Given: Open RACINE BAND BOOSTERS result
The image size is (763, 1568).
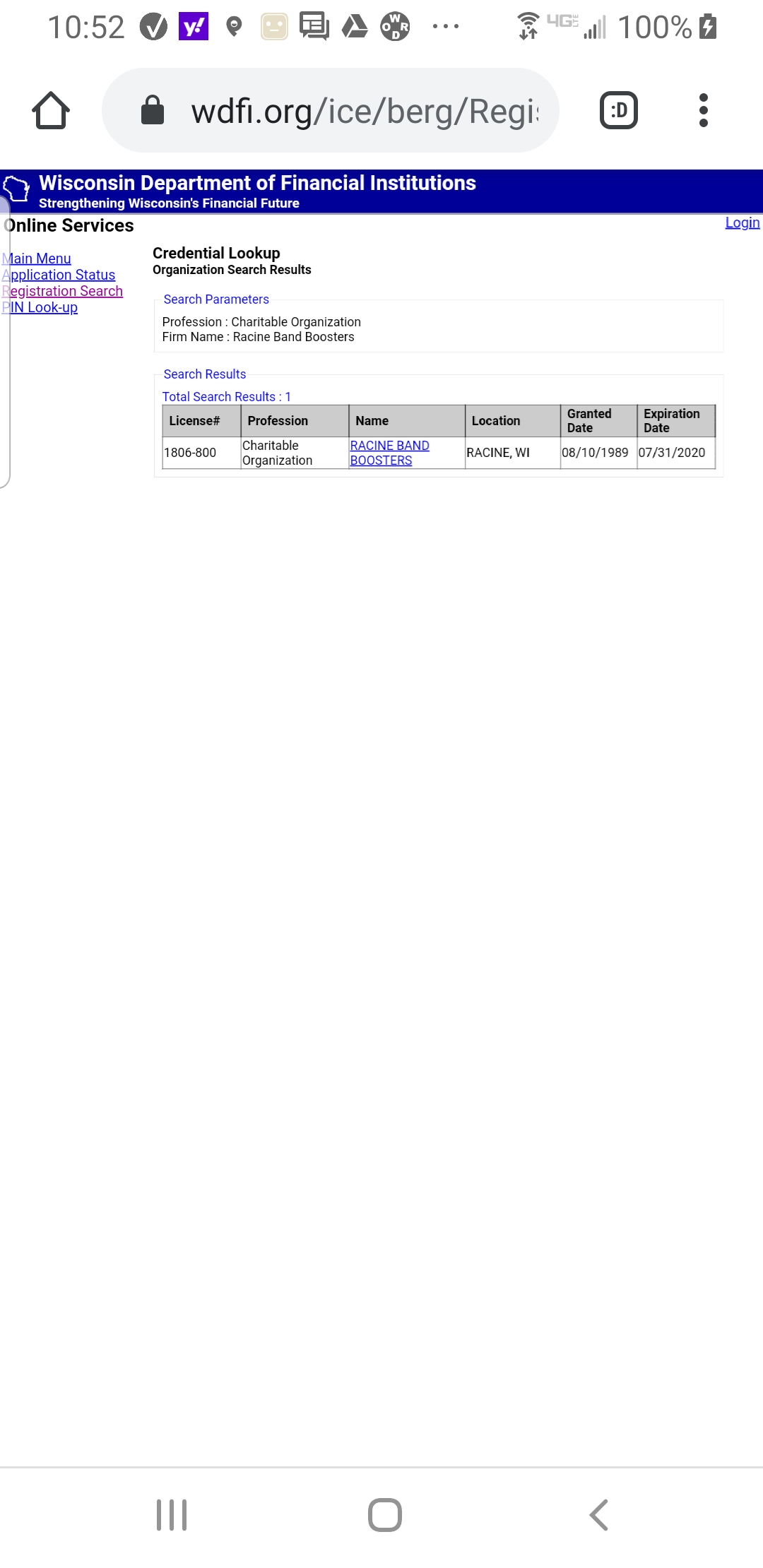Looking at the screenshot, I should pyautogui.click(x=389, y=453).
